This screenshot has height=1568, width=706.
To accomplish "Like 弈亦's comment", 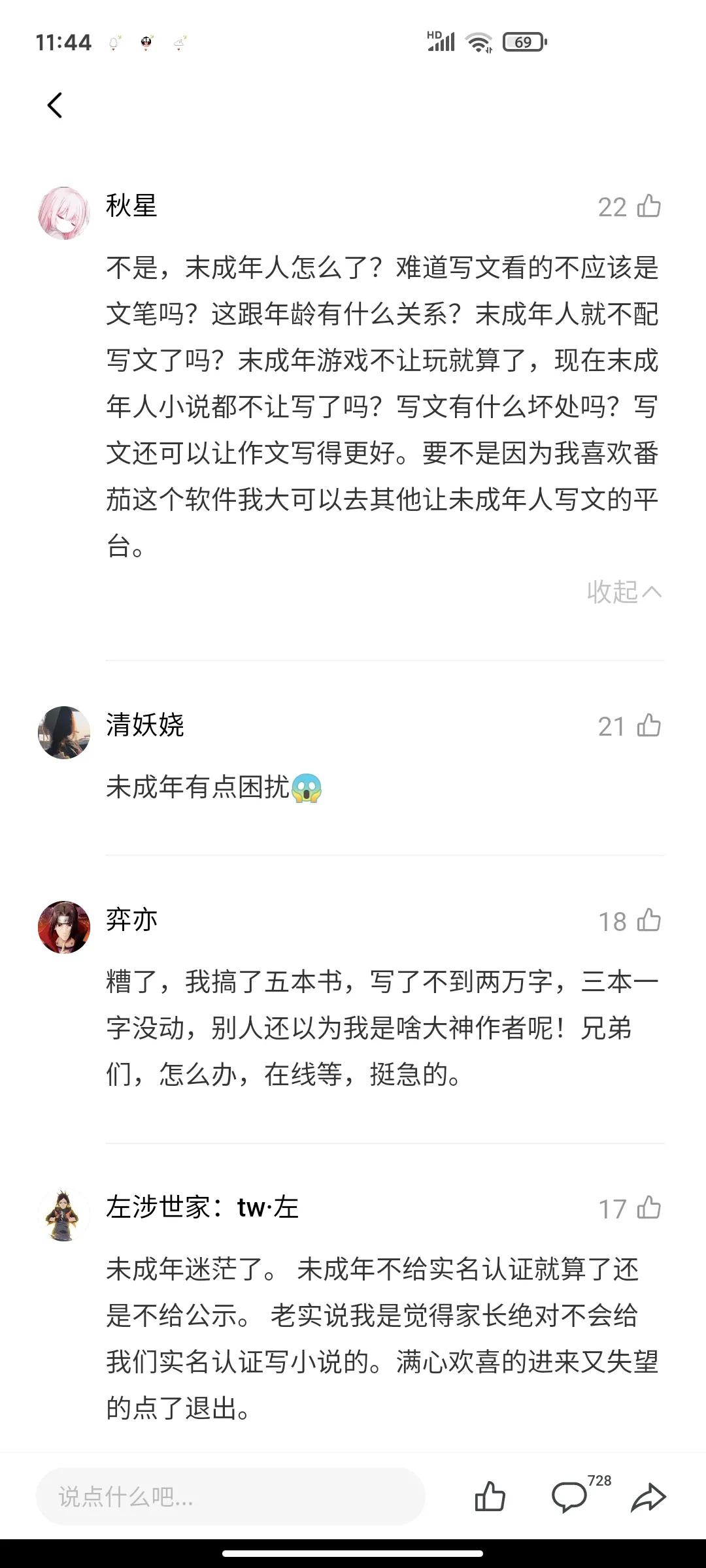I will pyautogui.click(x=648, y=921).
